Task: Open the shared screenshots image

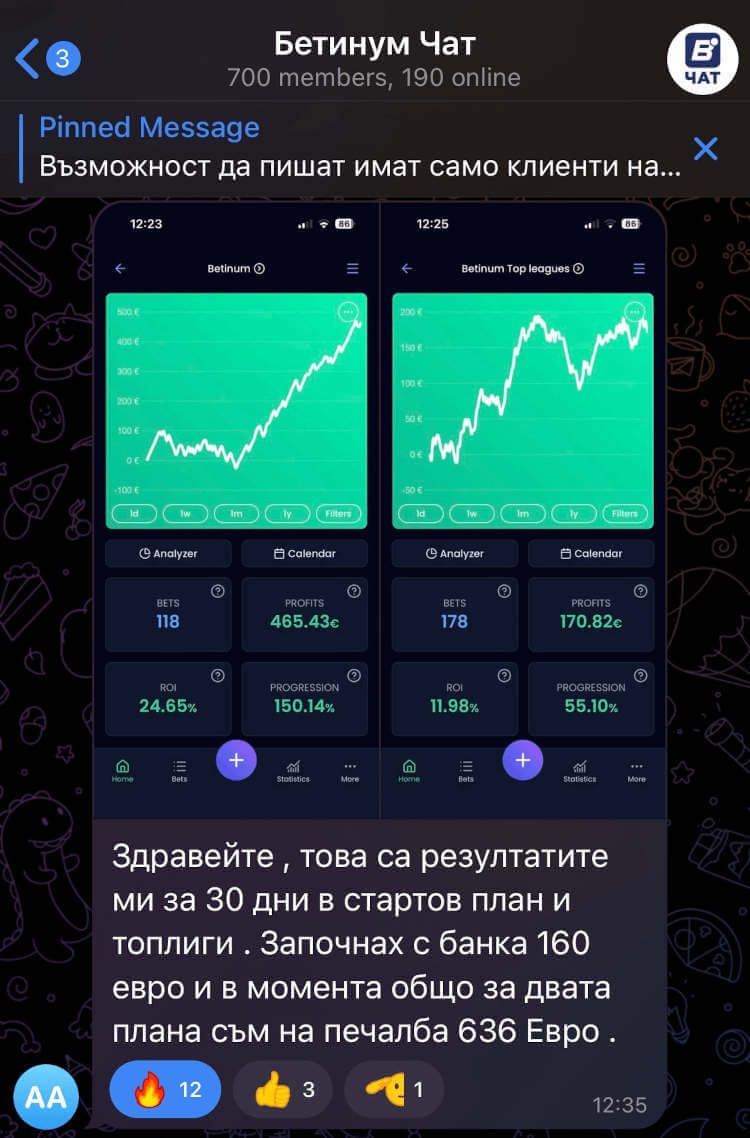Action: pyautogui.click(x=380, y=510)
